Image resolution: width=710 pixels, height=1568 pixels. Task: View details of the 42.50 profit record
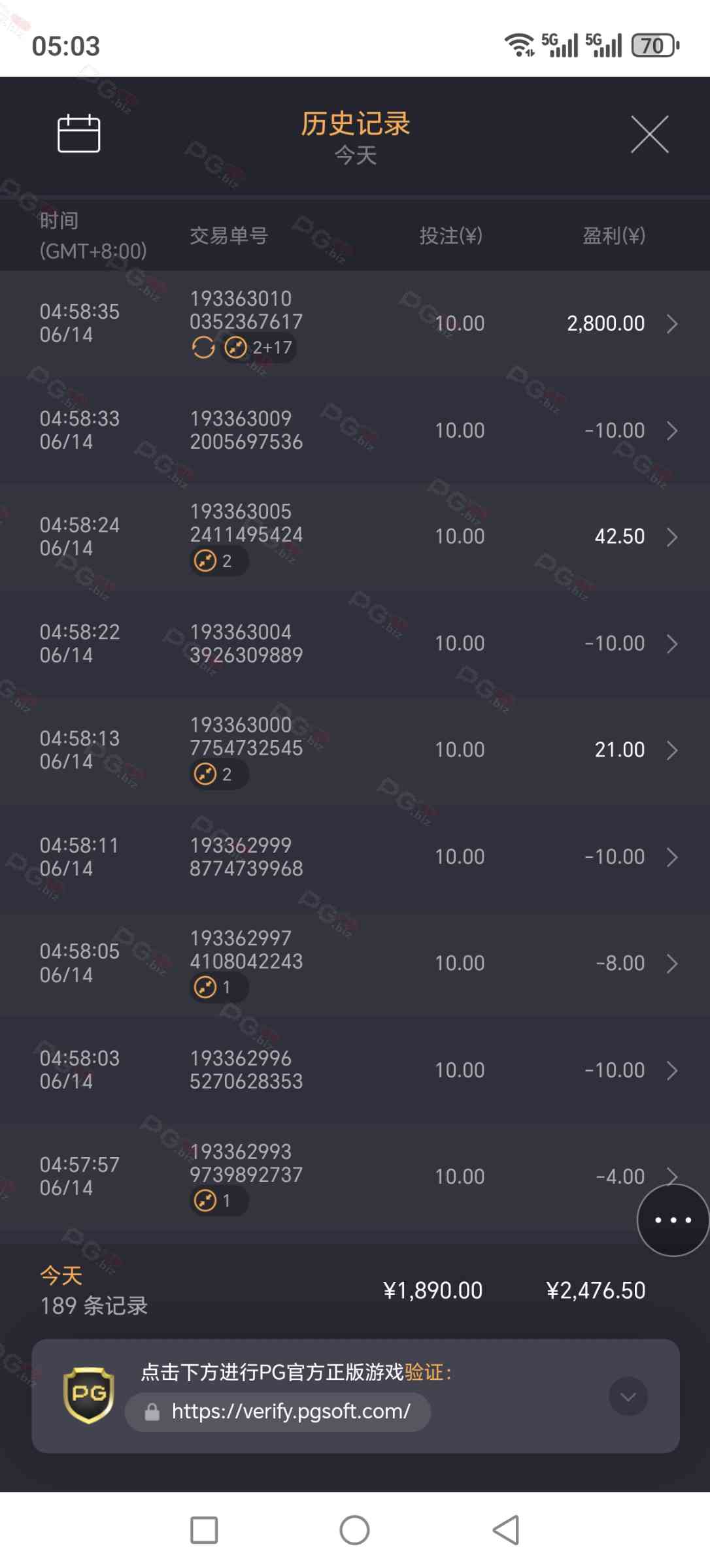(355, 537)
